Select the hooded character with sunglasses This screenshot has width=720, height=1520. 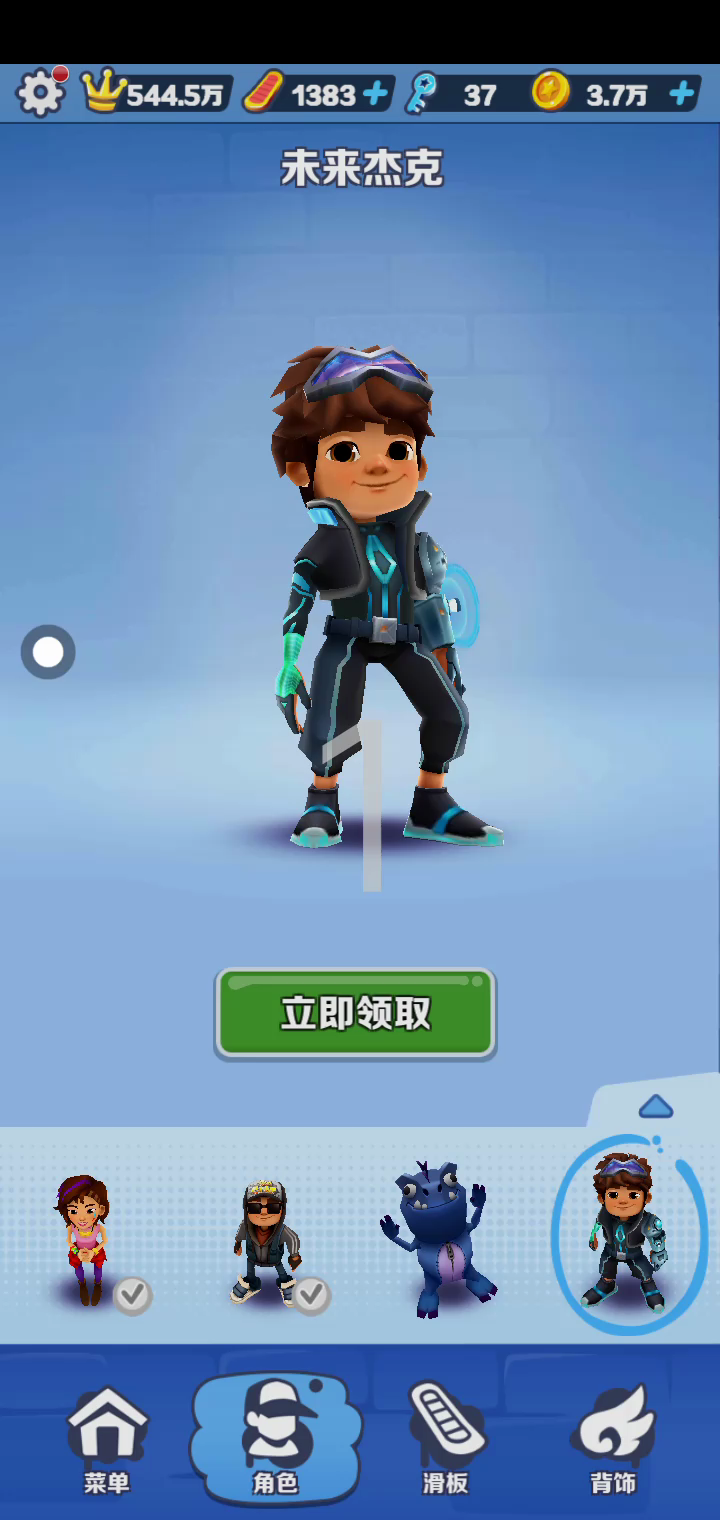coord(266,1242)
